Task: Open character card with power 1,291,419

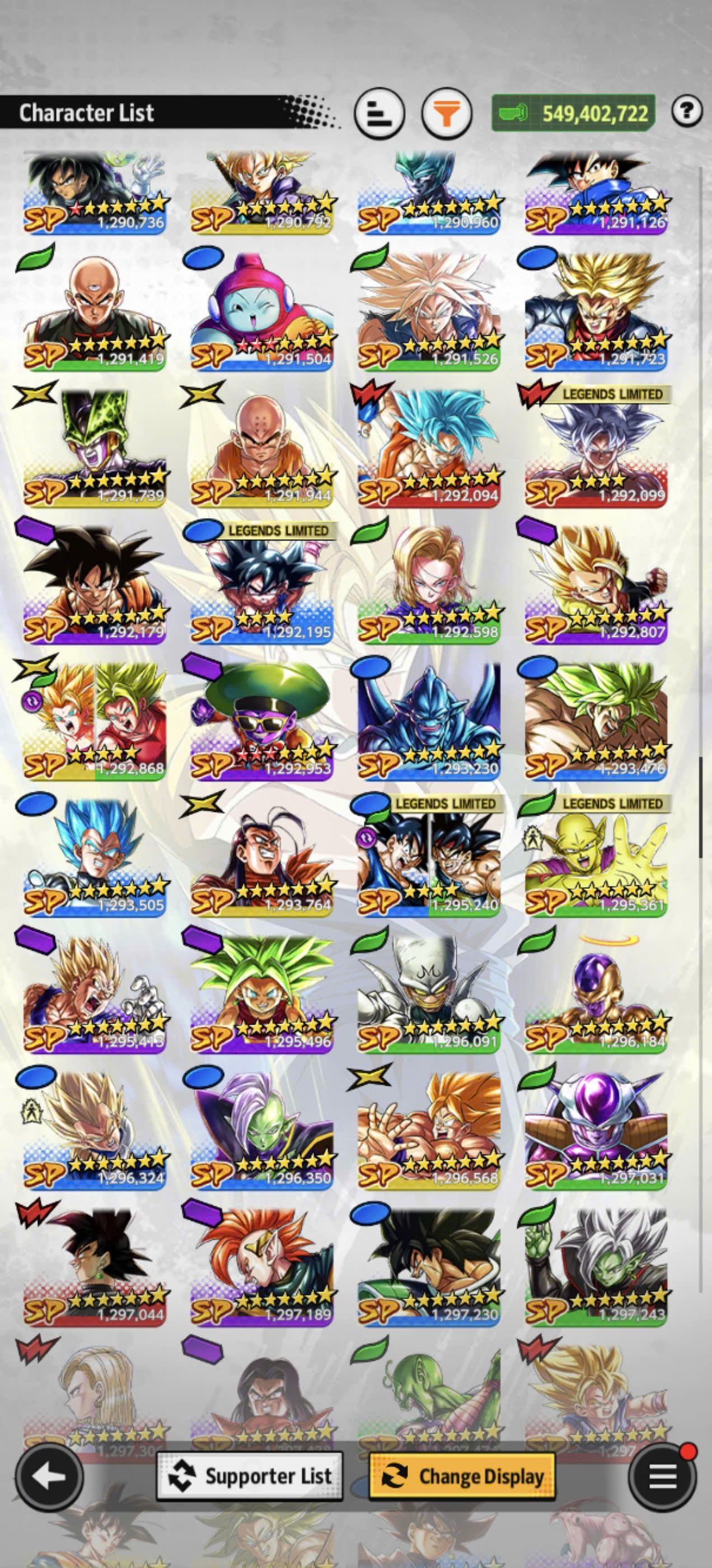Action: click(95, 310)
